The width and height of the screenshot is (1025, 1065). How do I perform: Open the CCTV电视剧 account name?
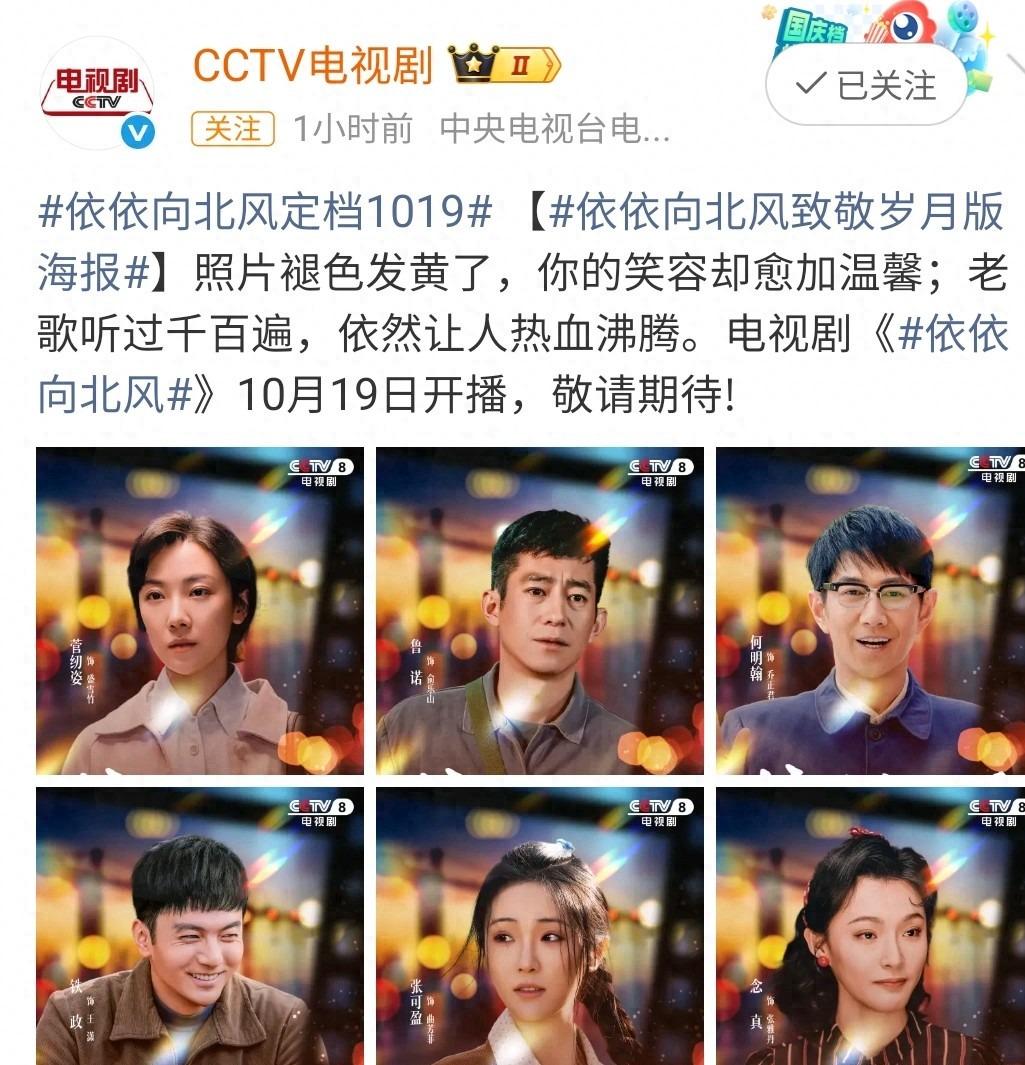point(312,66)
